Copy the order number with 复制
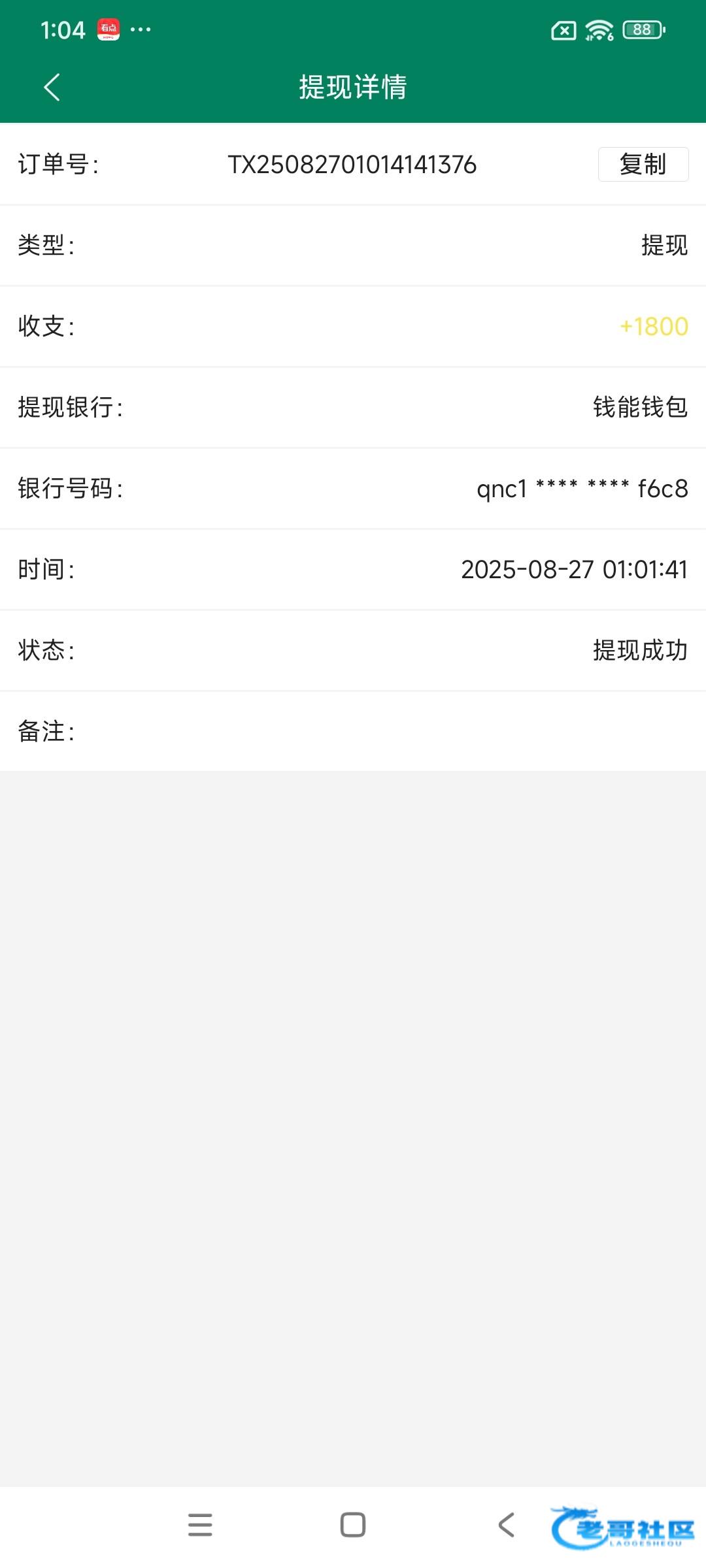Screen dimensions: 706x1568 click(643, 164)
